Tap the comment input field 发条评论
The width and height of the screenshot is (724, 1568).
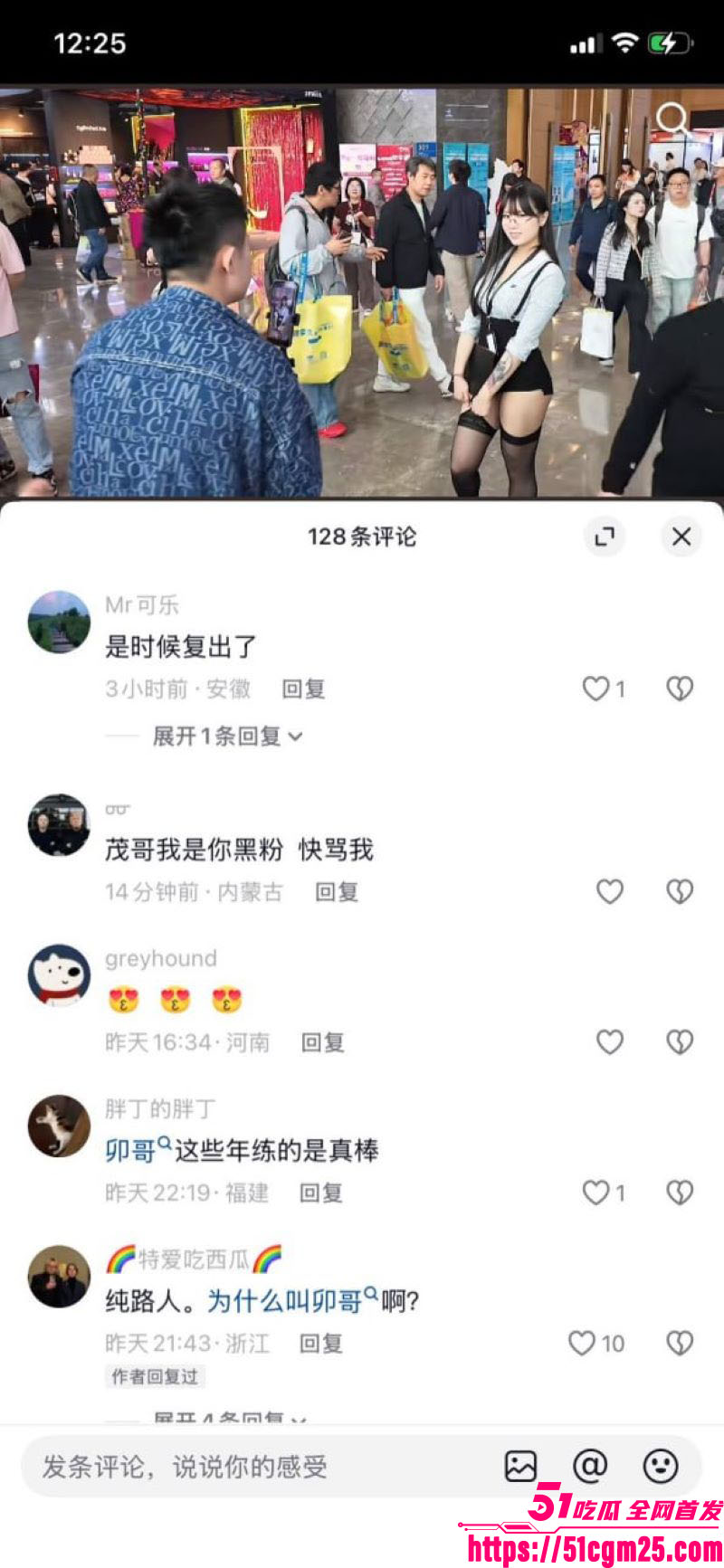click(x=226, y=1465)
